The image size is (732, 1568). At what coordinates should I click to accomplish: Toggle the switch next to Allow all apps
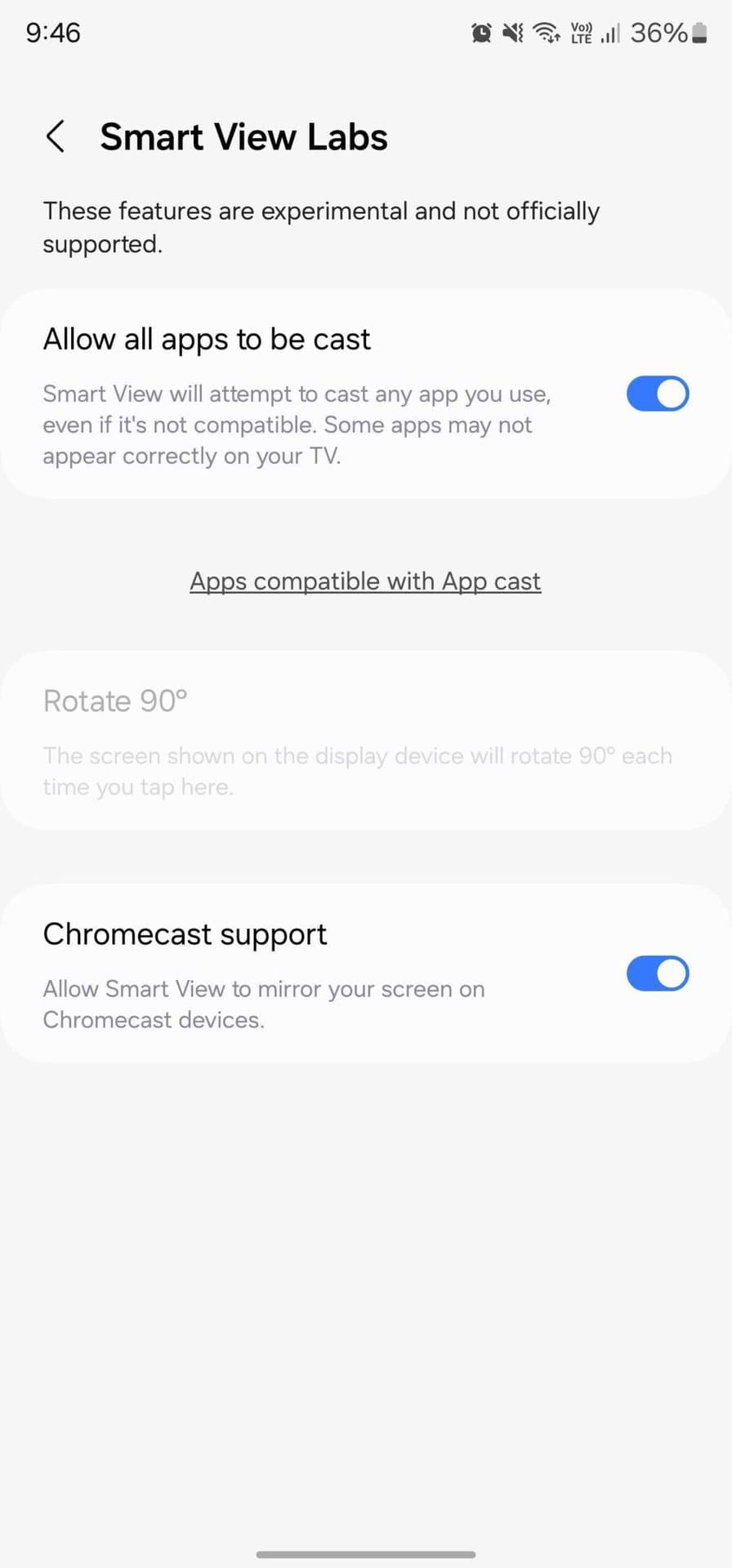[x=658, y=393]
